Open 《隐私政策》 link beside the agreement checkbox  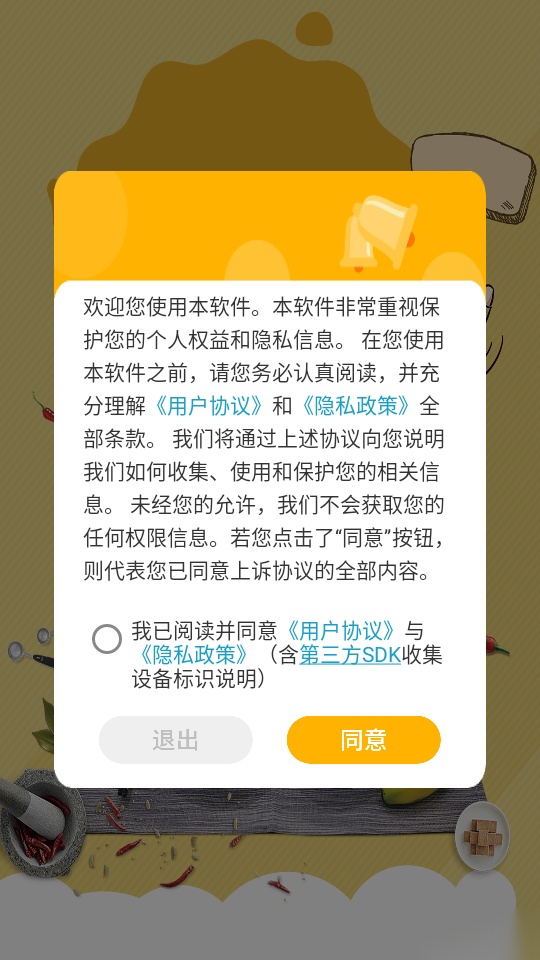pyautogui.click(x=192, y=654)
